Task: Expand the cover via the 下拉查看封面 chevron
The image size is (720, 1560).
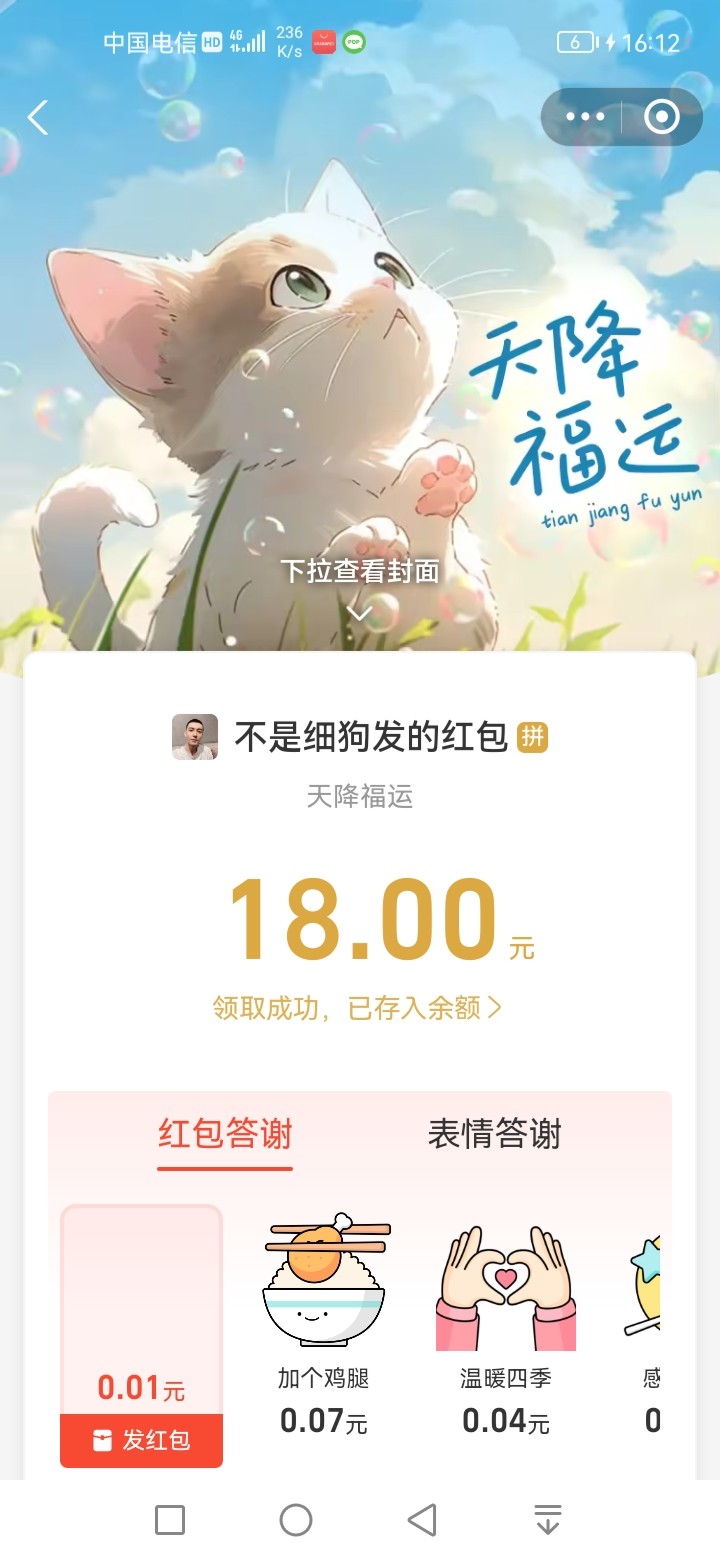Action: [x=360, y=611]
